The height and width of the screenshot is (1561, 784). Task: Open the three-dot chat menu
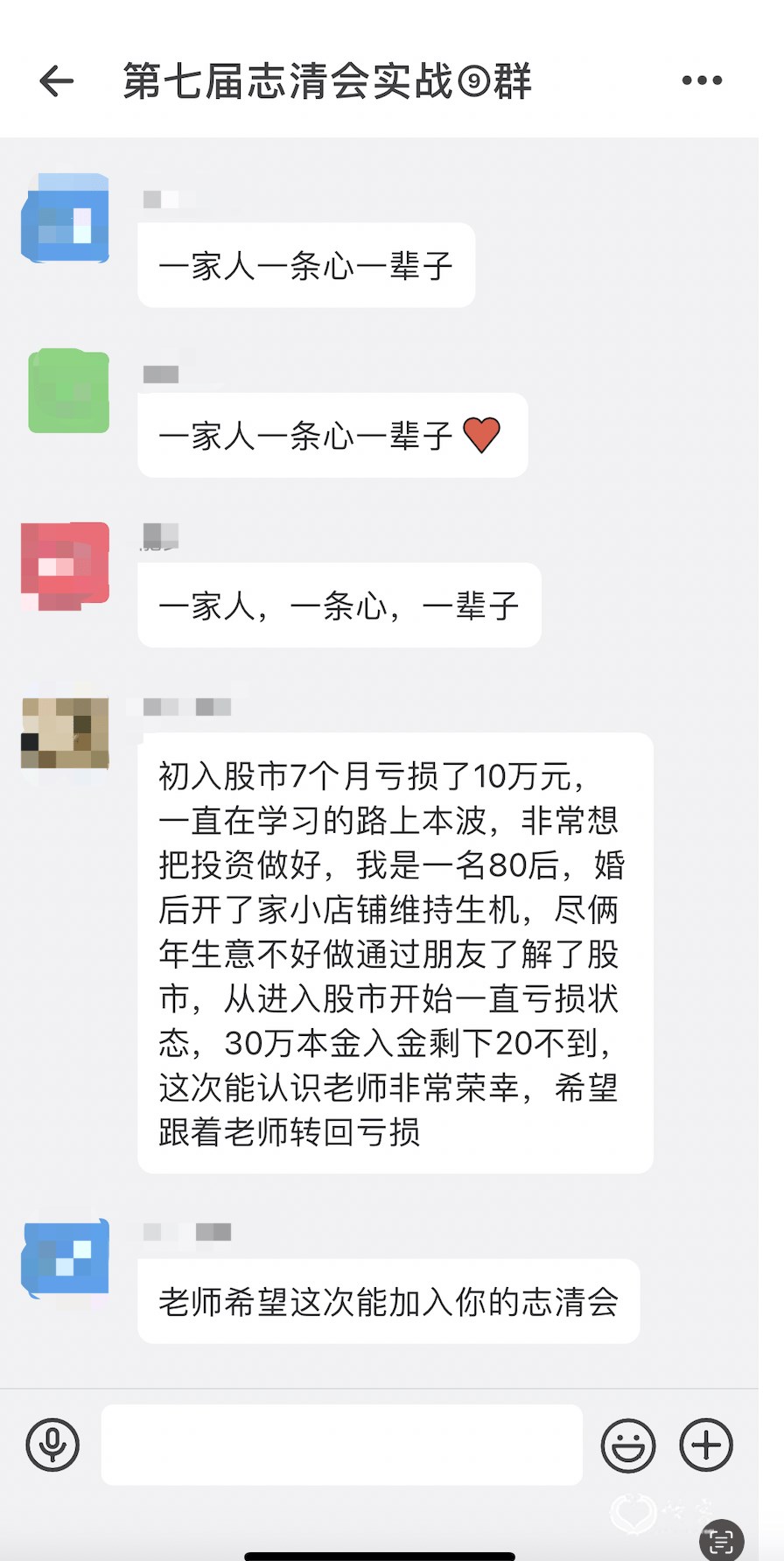702,80
